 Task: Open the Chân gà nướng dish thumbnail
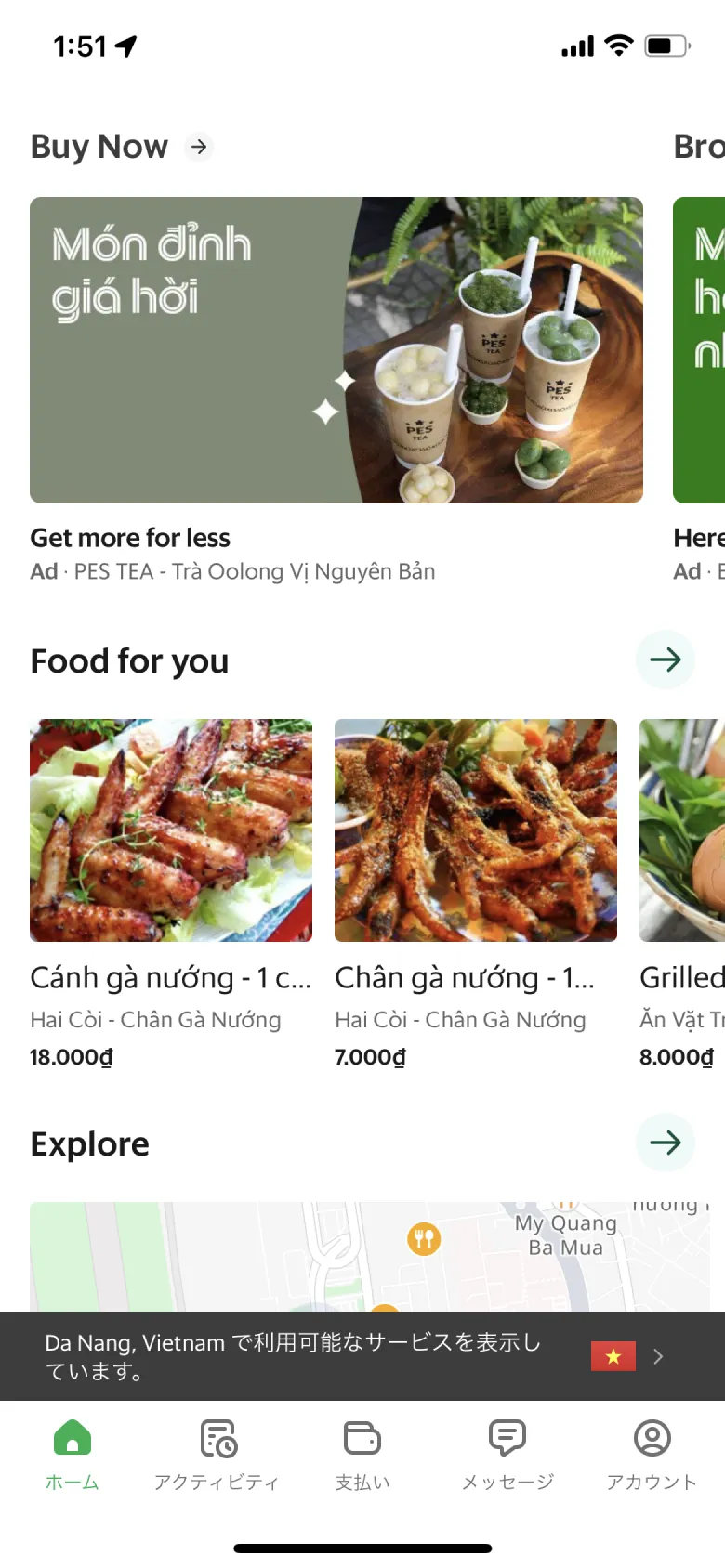[475, 830]
